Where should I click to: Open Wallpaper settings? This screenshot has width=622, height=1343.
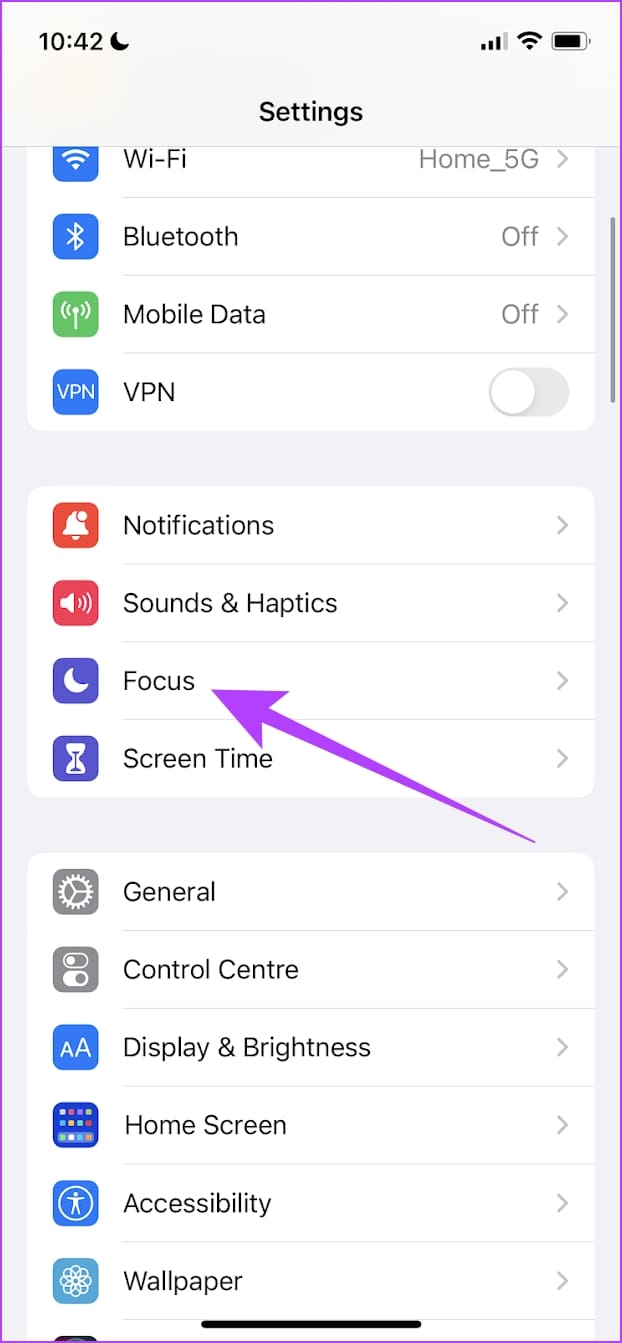click(310, 1281)
